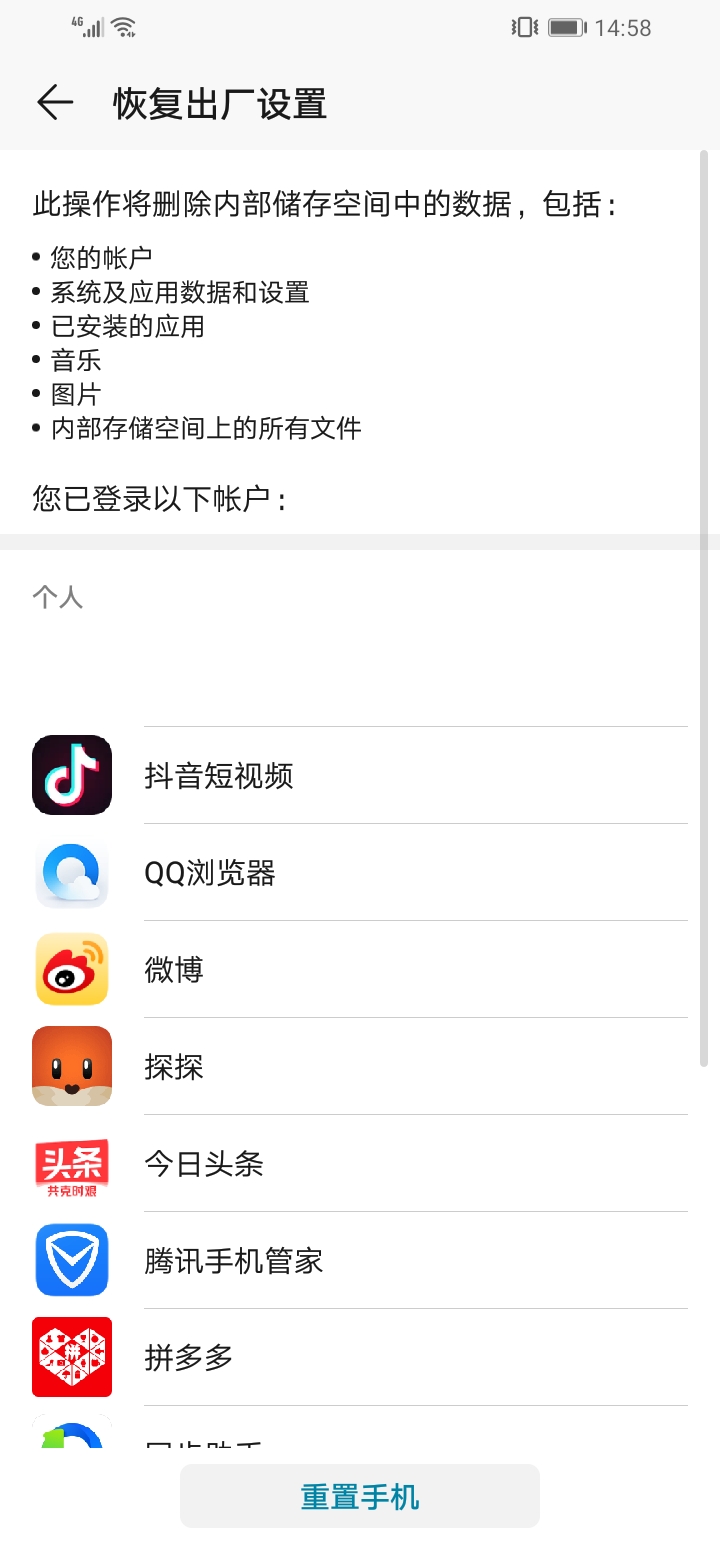720x1560 pixels.
Task: Click the 腾讯手机管家 shield icon
Action: click(x=71, y=1260)
